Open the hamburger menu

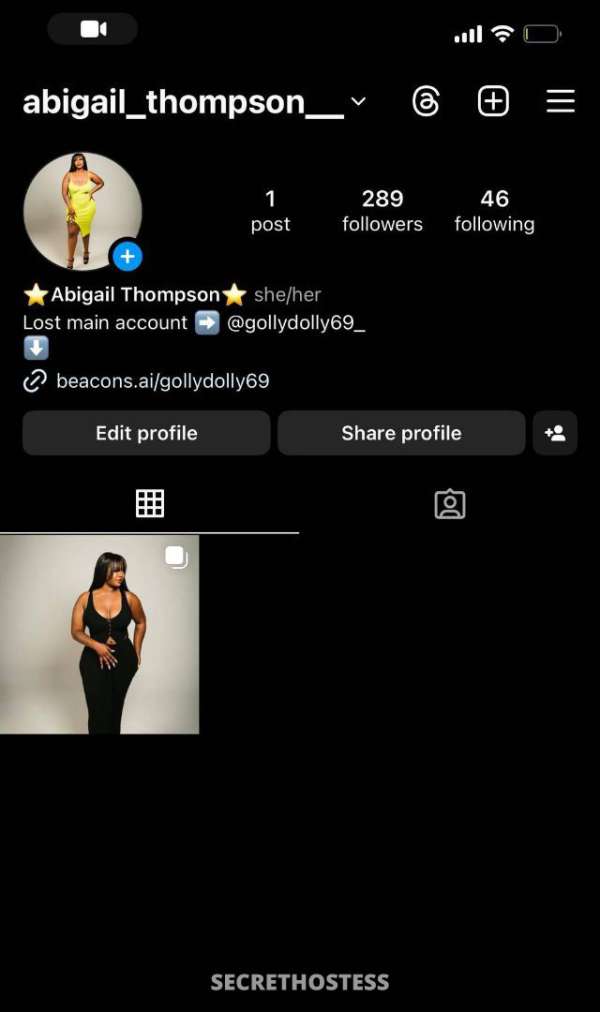pyautogui.click(x=560, y=101)
